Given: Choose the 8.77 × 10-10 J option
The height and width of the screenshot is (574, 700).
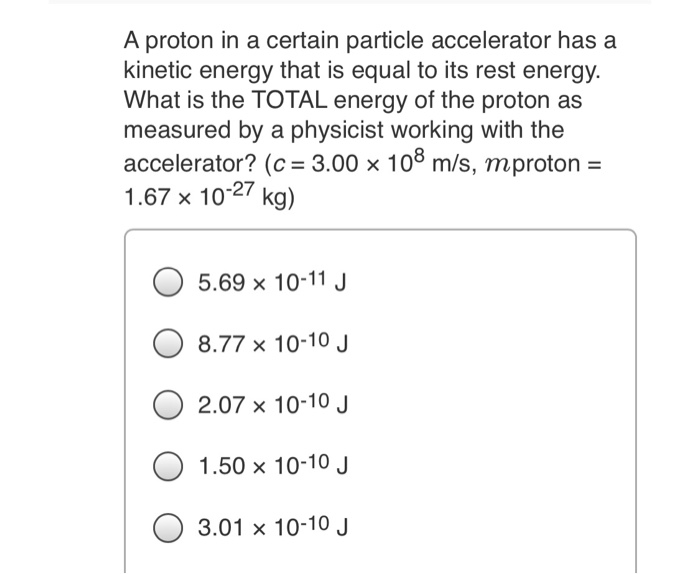Looking at the screenshot, I should point(168,345).
